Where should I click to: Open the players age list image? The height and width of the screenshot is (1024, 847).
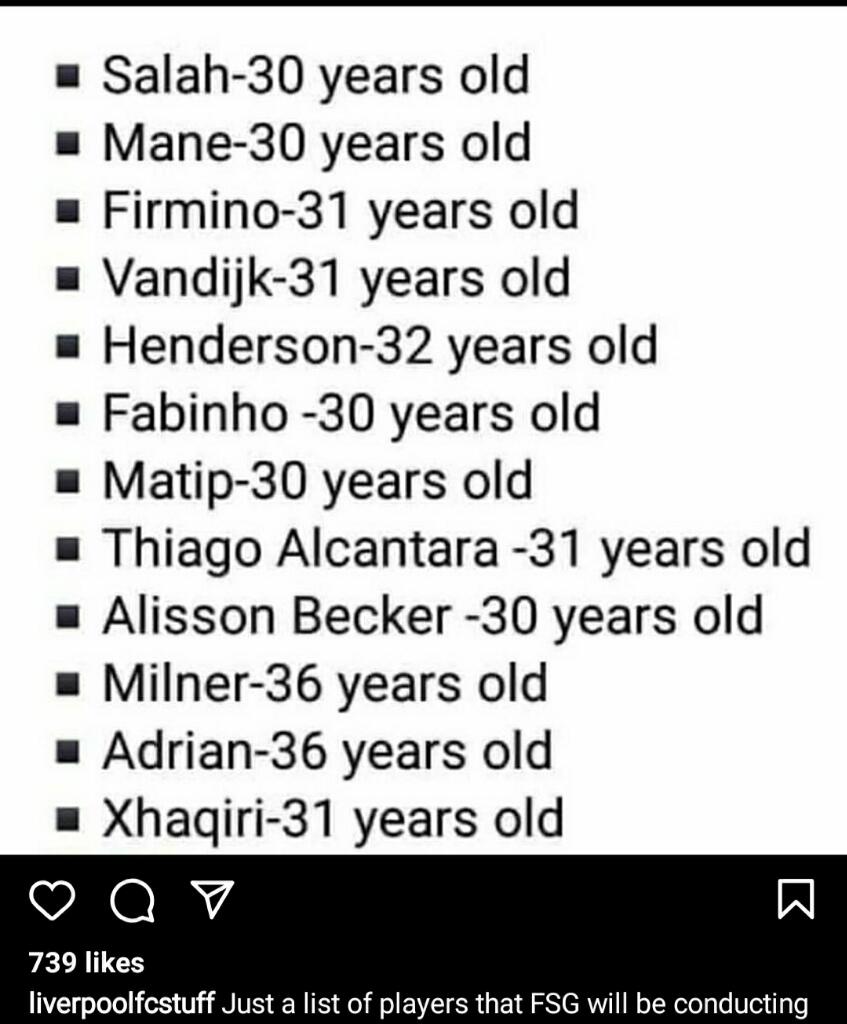423,430
